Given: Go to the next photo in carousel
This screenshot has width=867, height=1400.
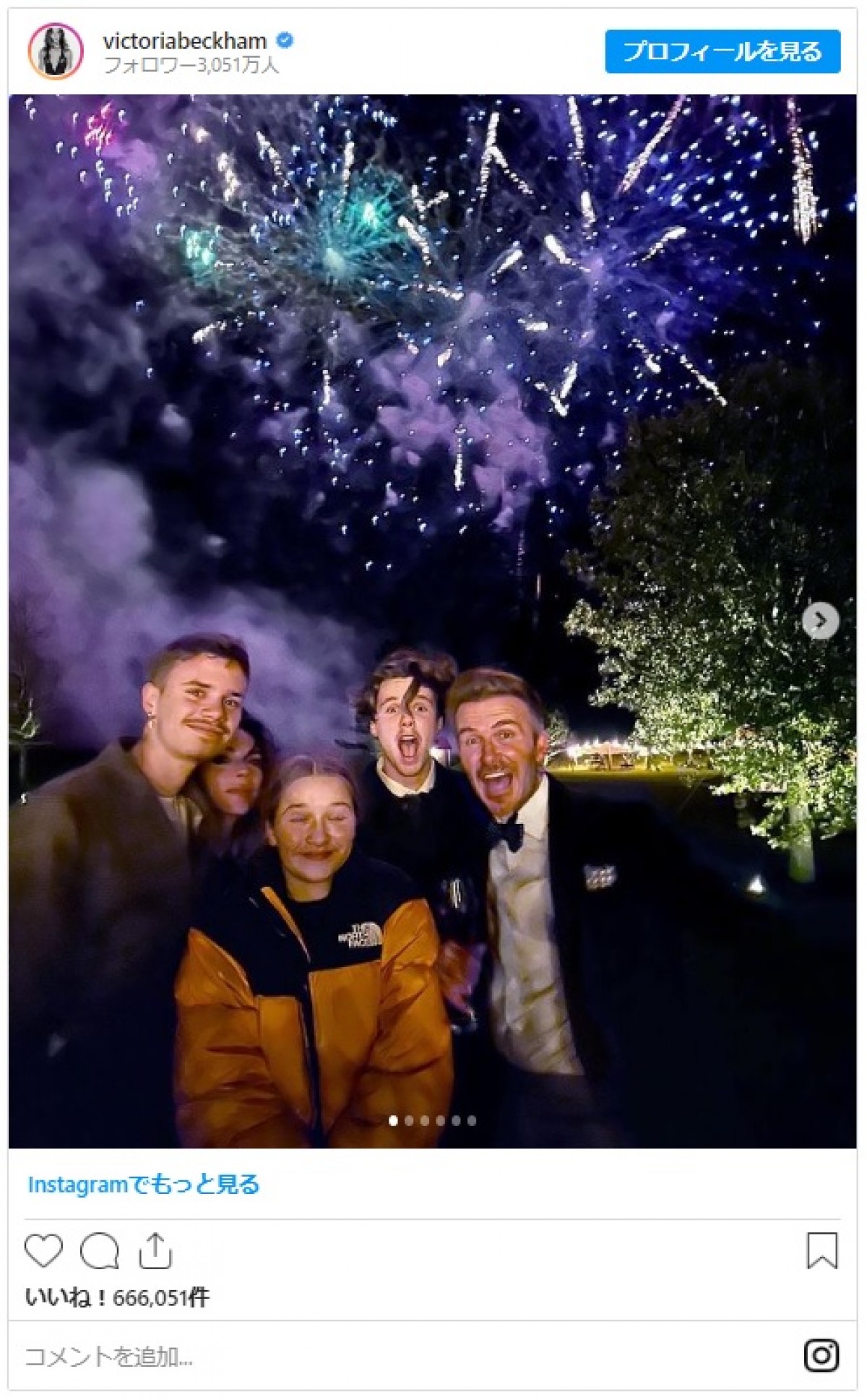Looking at the screenshot, I should point(820,620).
